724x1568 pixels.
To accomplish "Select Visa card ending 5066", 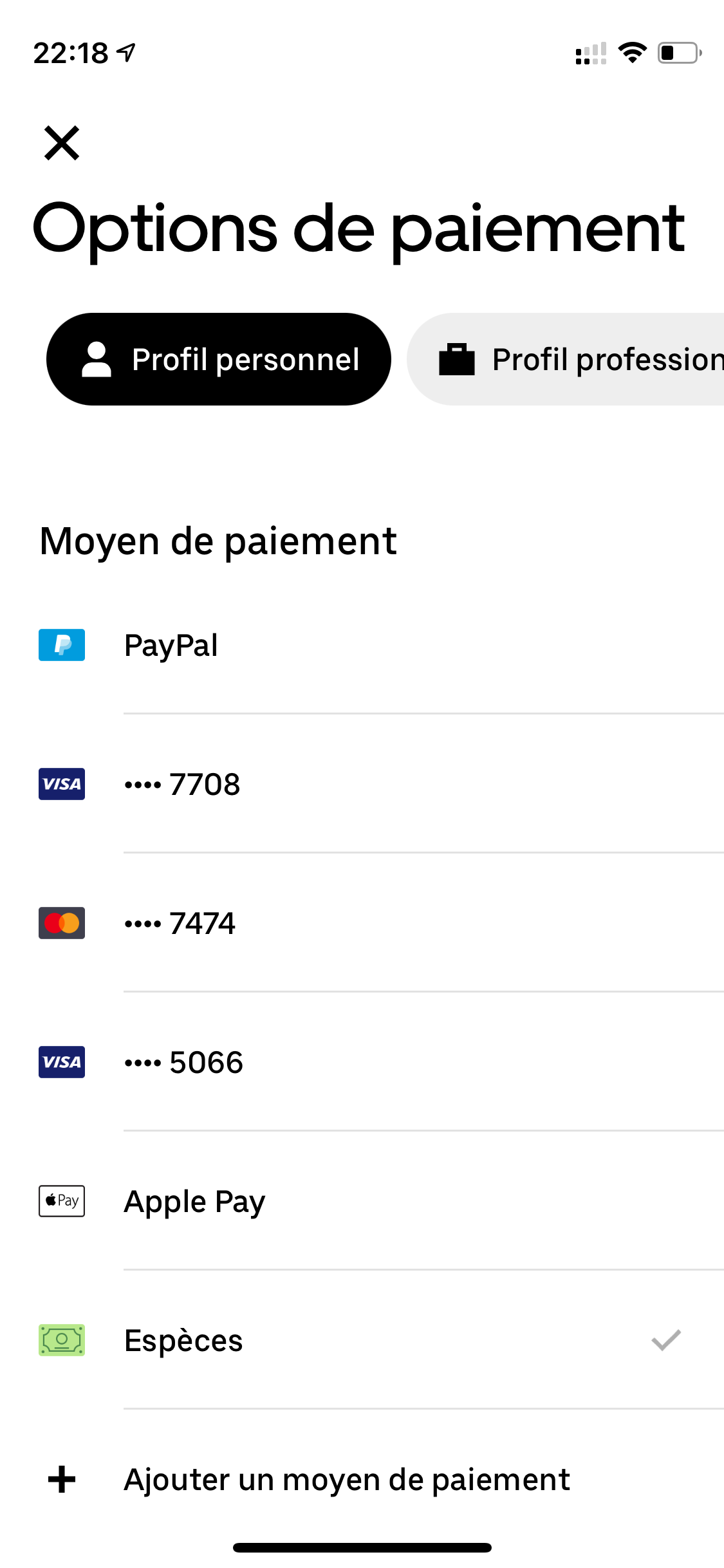I will click(362, 1062).
